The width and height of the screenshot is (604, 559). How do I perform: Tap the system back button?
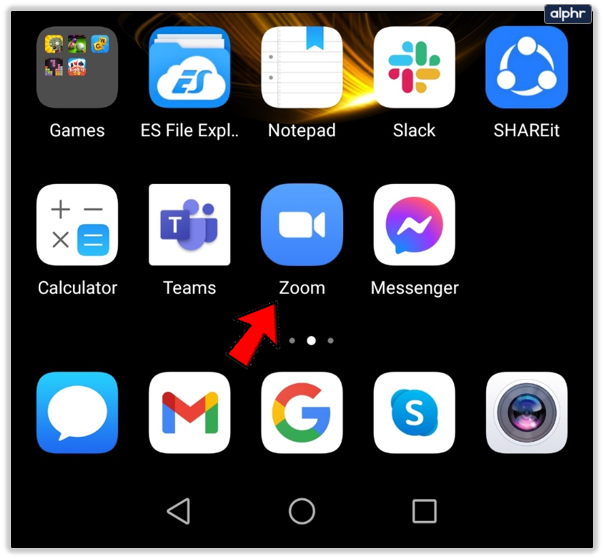[x=179, y=511]
